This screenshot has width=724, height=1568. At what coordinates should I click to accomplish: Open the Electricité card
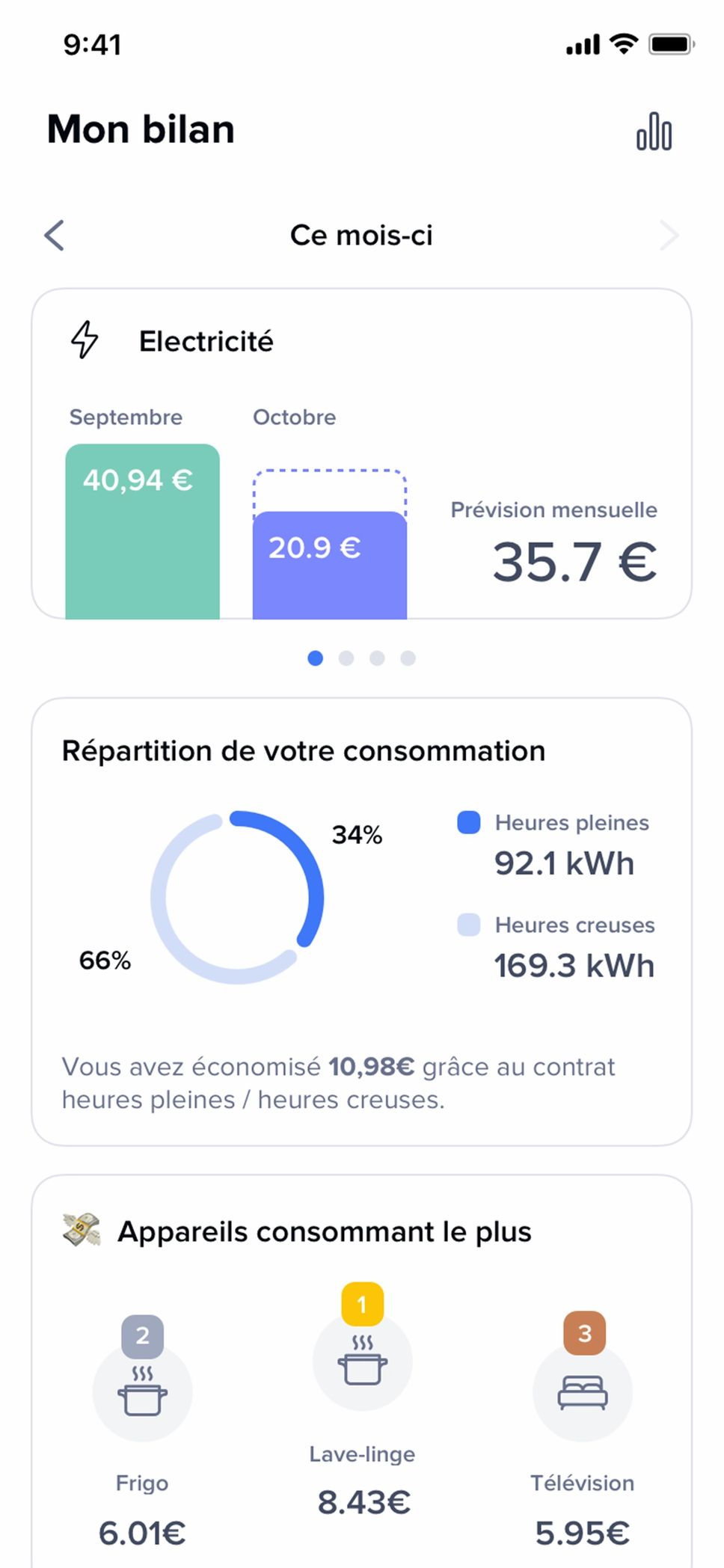coord(361,453)
